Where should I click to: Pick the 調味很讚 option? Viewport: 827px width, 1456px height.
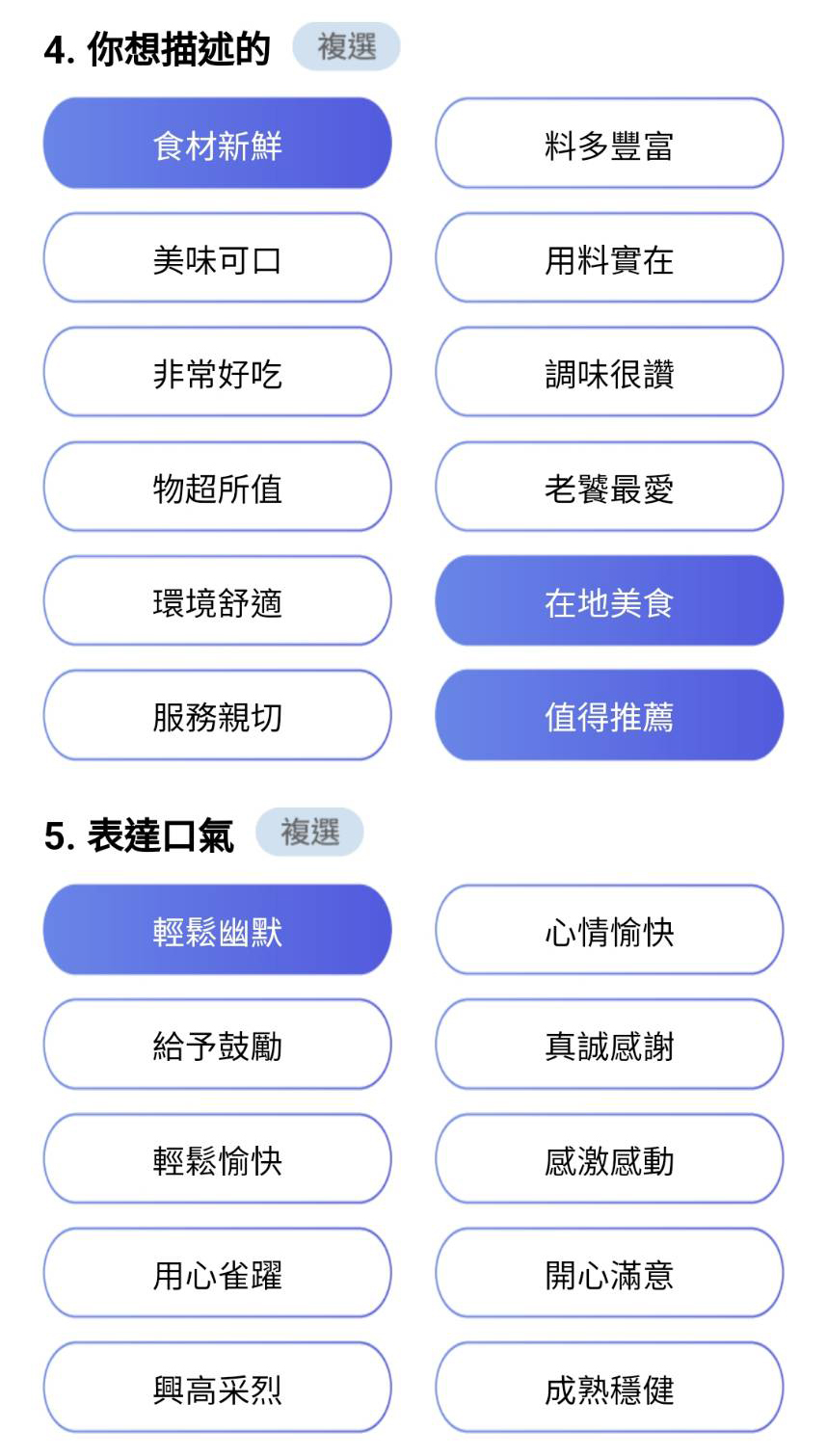[x=609, y=372]
